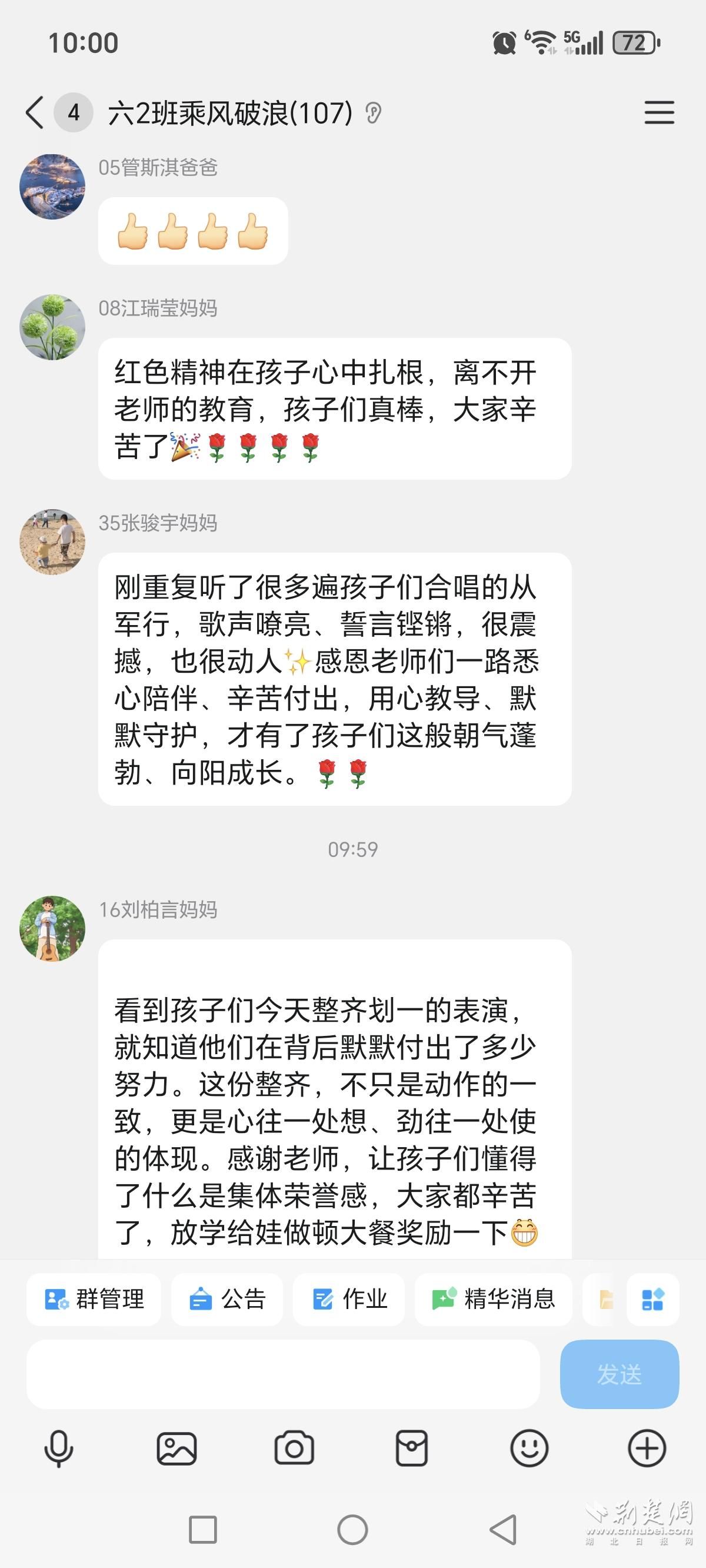Open the emoji sticker panel
This screenshot has height=1568, width=706.
pos(529,1449)
